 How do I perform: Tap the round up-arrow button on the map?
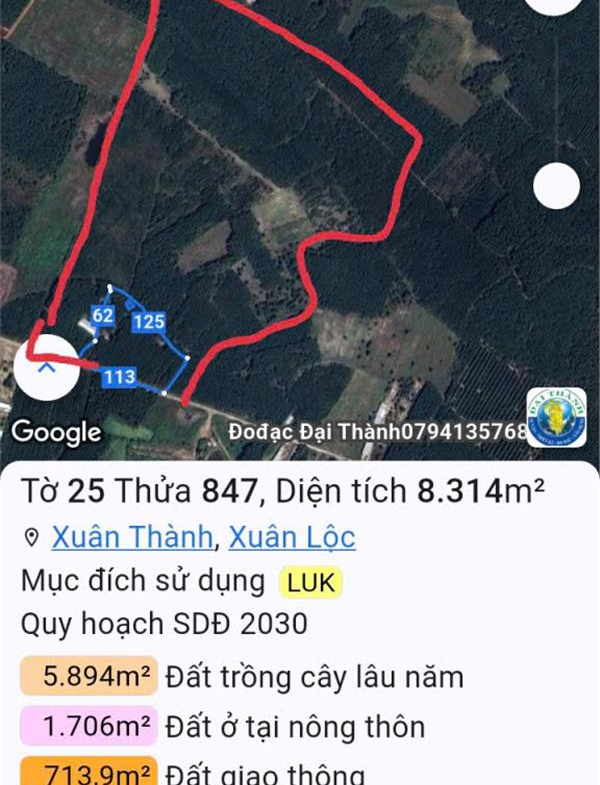46,369
